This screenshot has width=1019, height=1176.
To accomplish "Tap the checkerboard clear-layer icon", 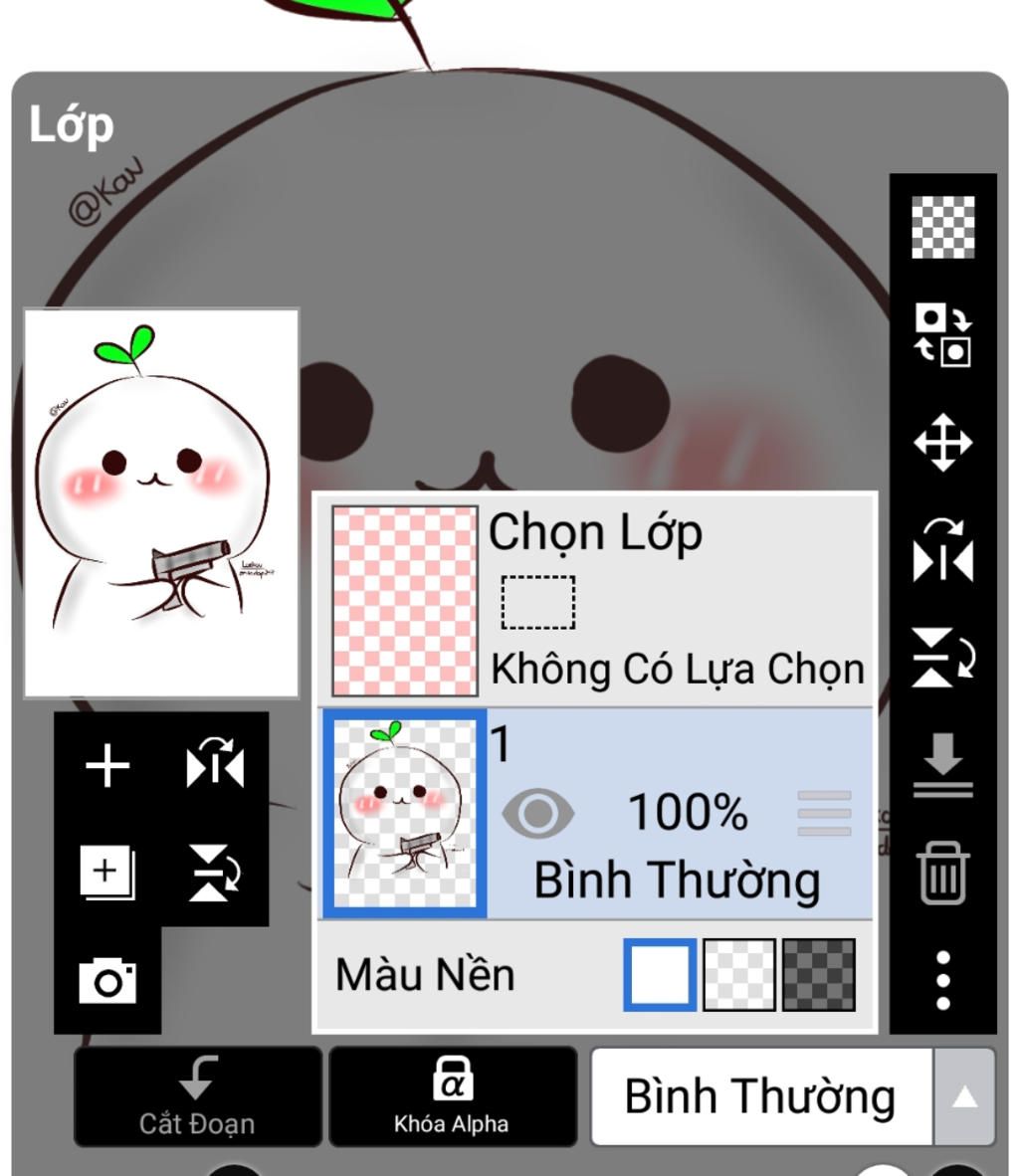I will [x=942, y=228].
